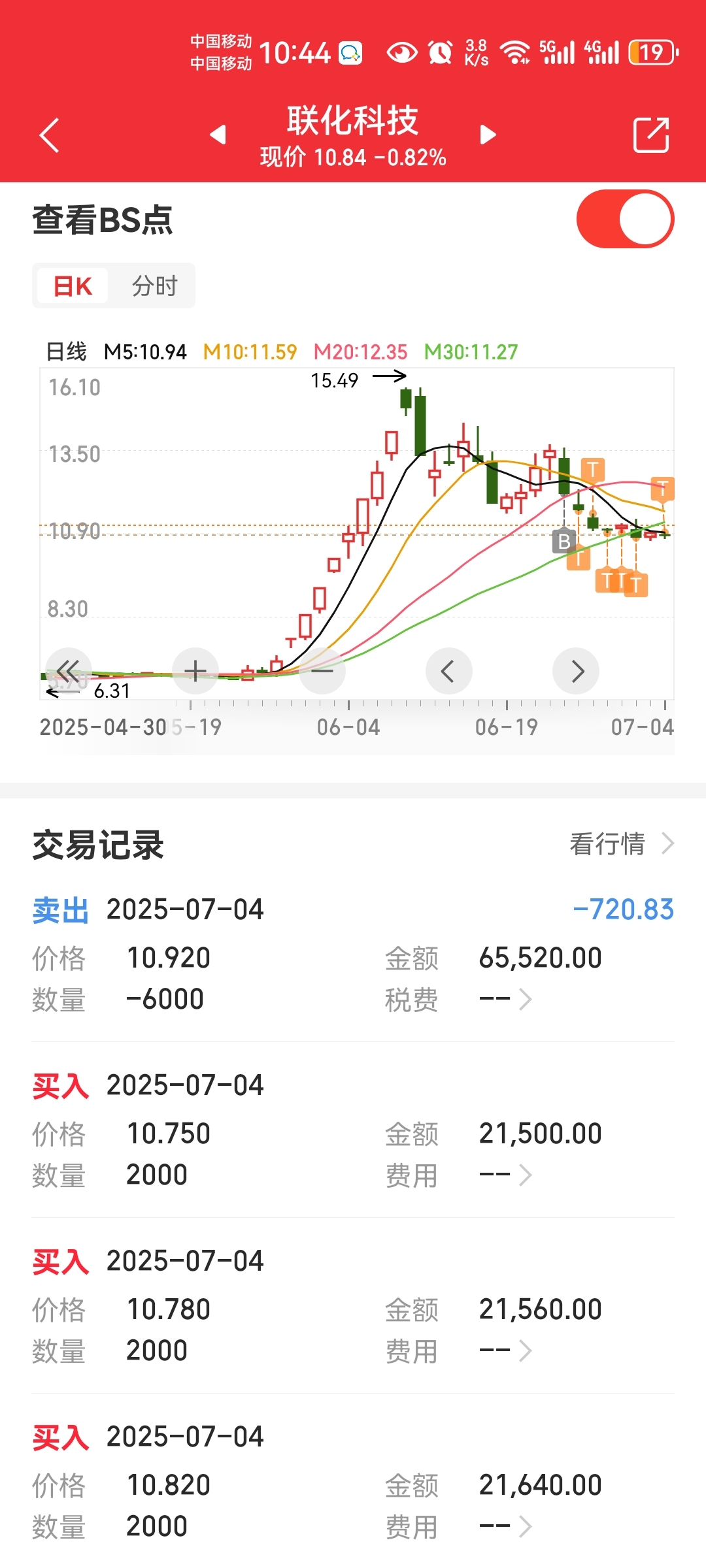This screenshot has height=1568, width=706.
Task: Expand 费用 details for the 10.750 buy
Action: tap(506, 1175)
